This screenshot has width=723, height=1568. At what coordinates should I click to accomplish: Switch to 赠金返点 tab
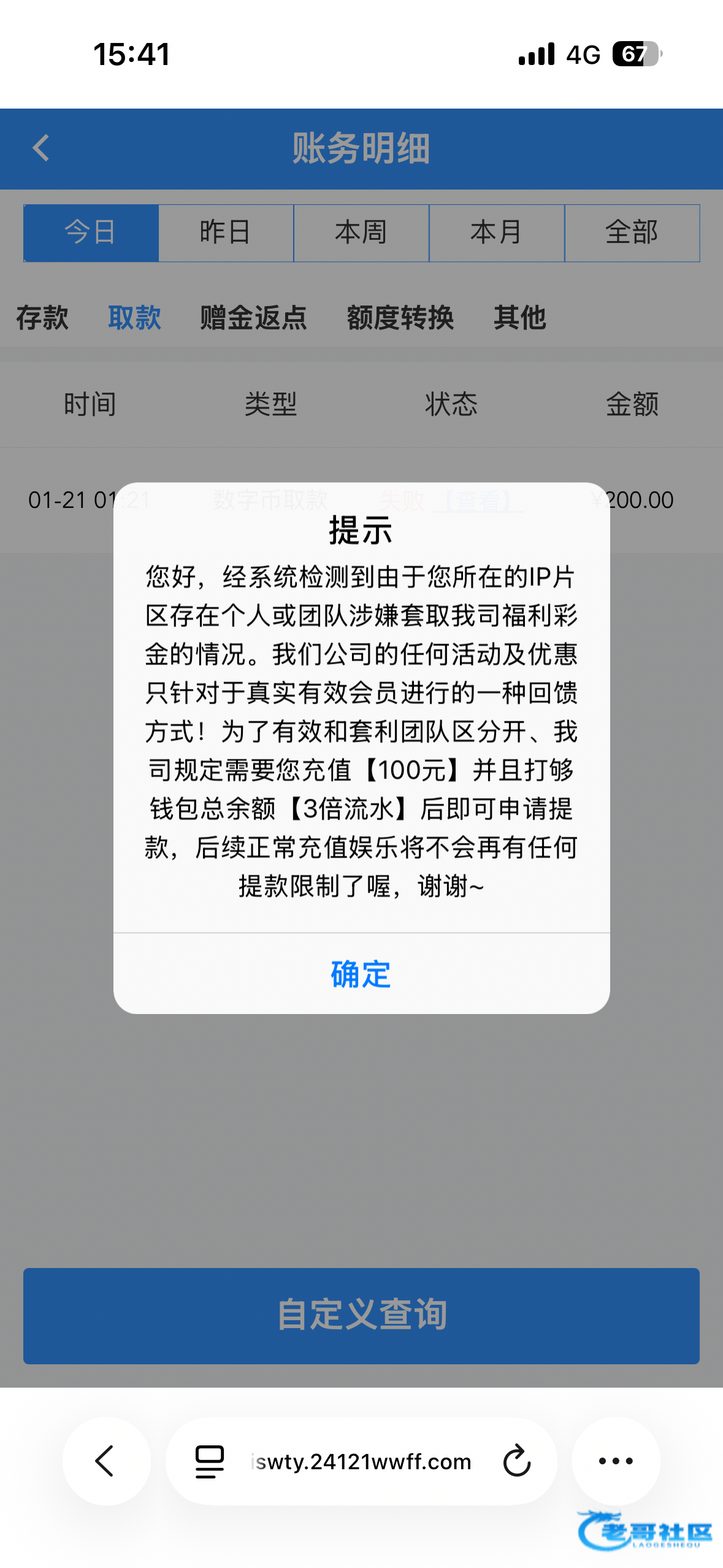click(x=253, y=318)
